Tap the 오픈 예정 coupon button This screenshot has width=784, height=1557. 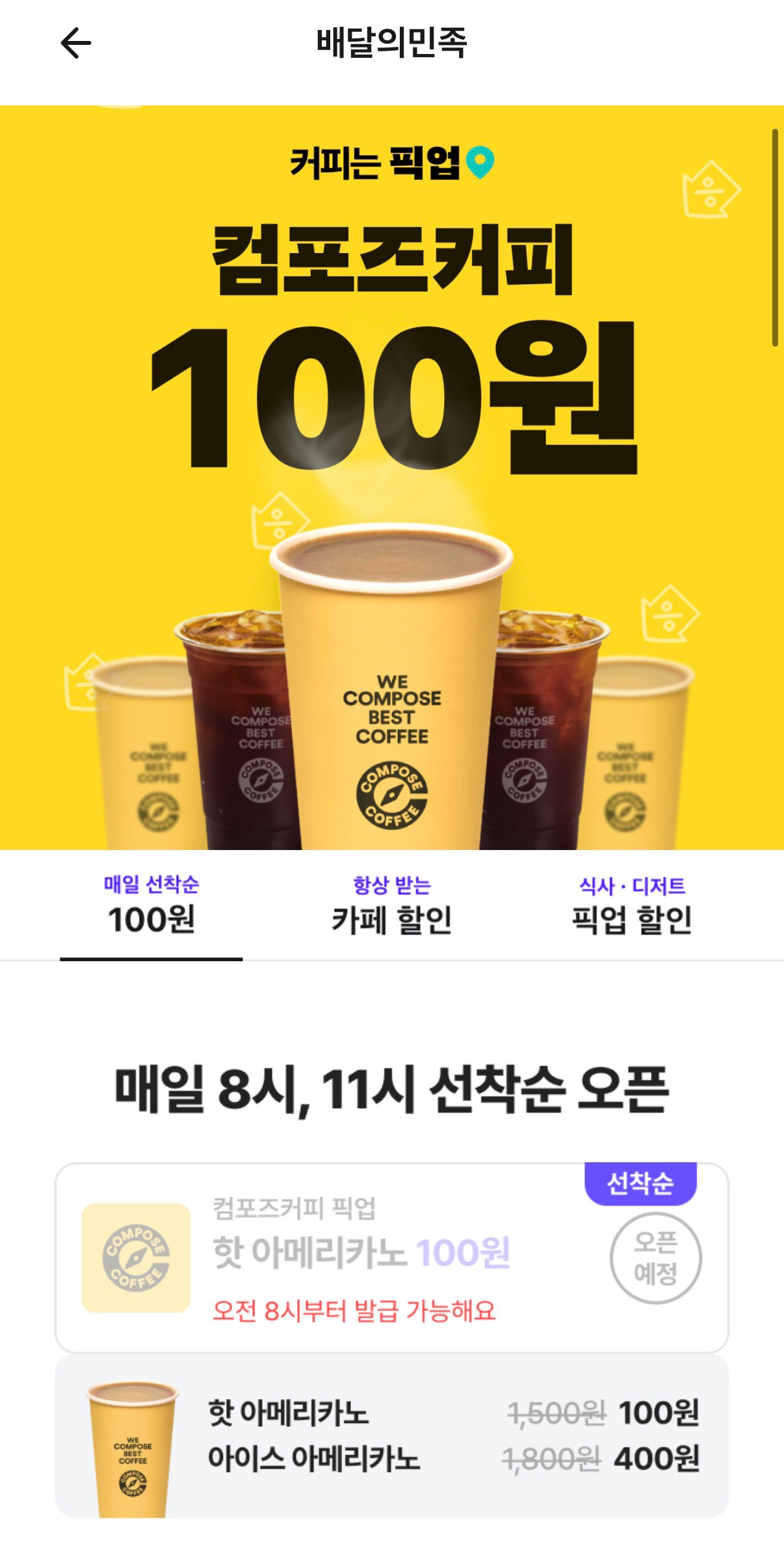[655, 1258]
